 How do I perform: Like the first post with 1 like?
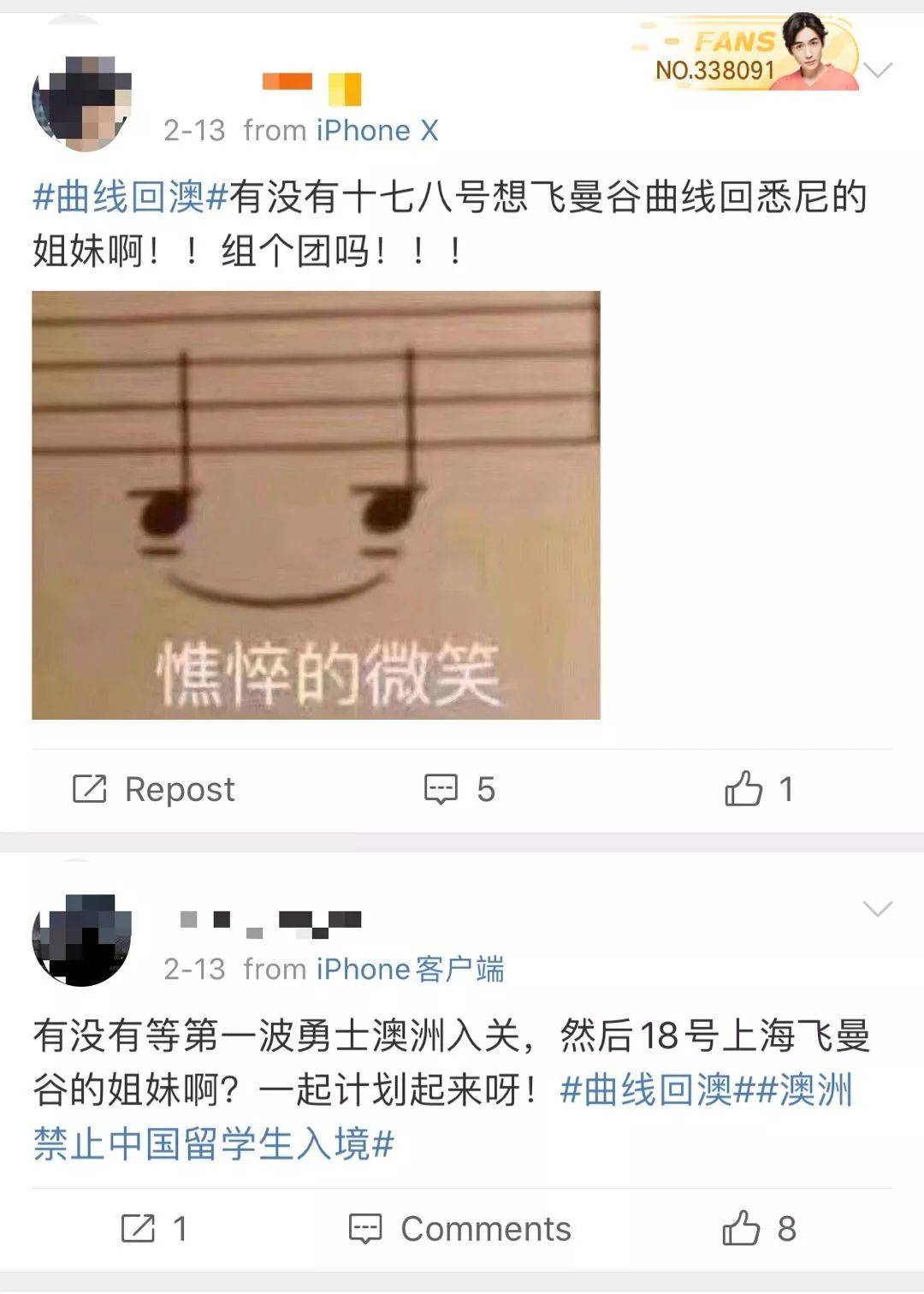point(758,789)
